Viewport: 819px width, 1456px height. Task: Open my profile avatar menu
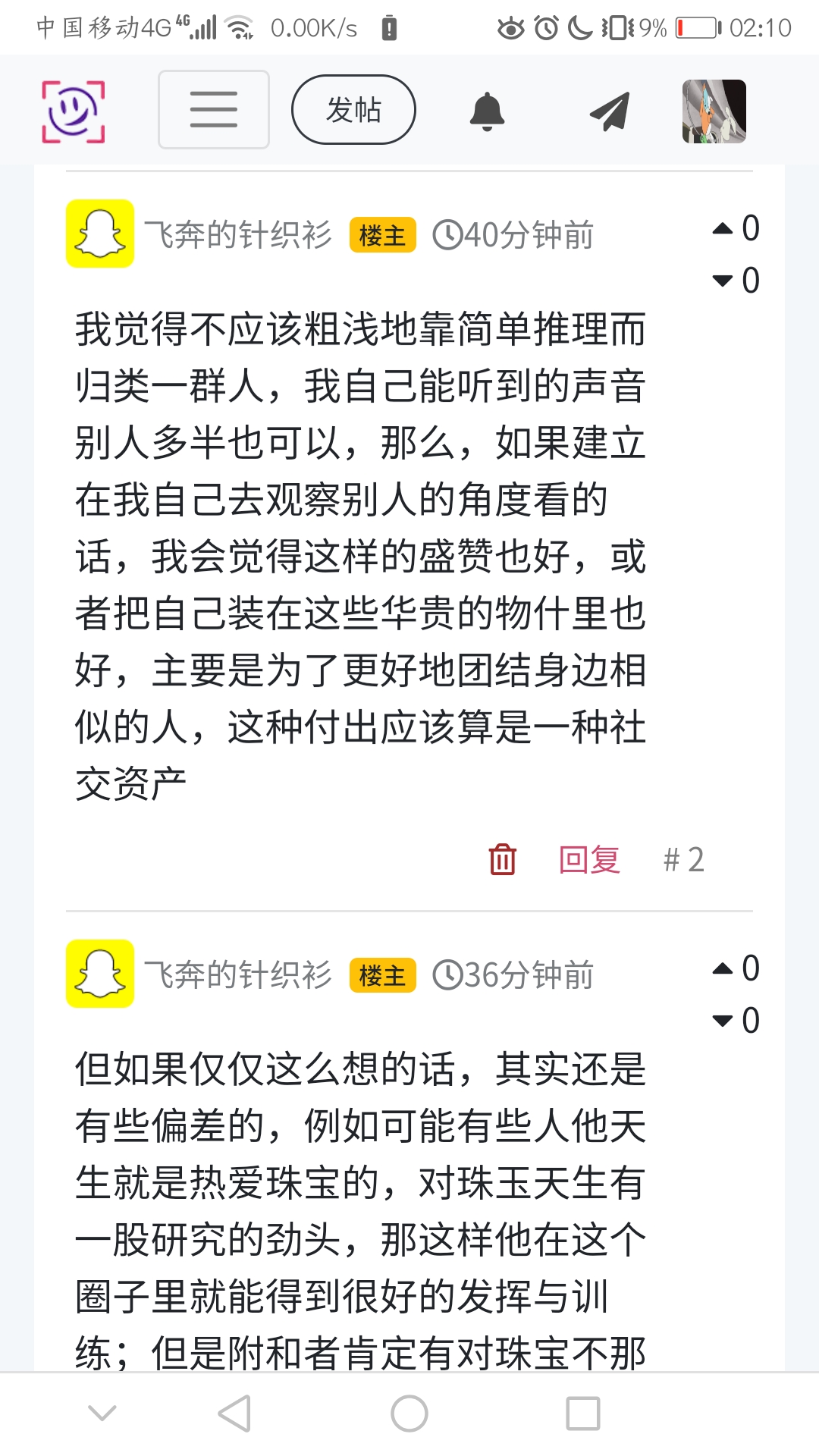pos(714,111)
